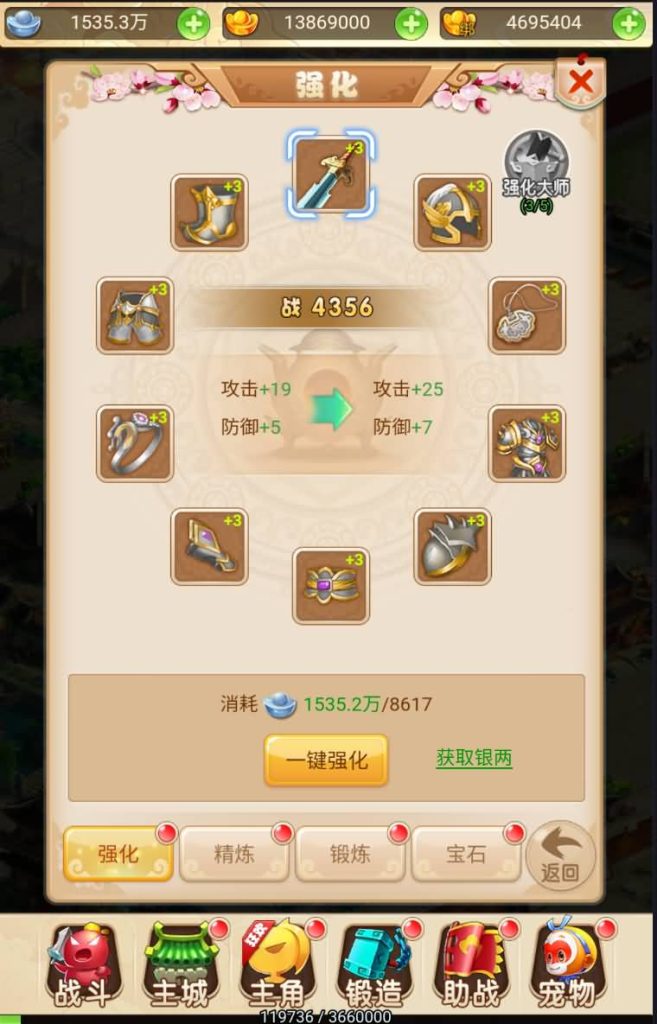The height and width of the screenshot is (1024, 657).
Task: Go to 主城 in bottom navigation
Action: pyautogui.click(x=180, y=967)
